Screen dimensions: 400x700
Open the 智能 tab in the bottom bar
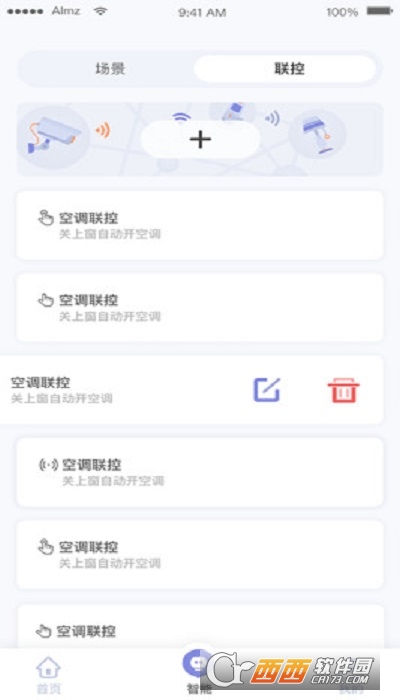click(198, 672)
